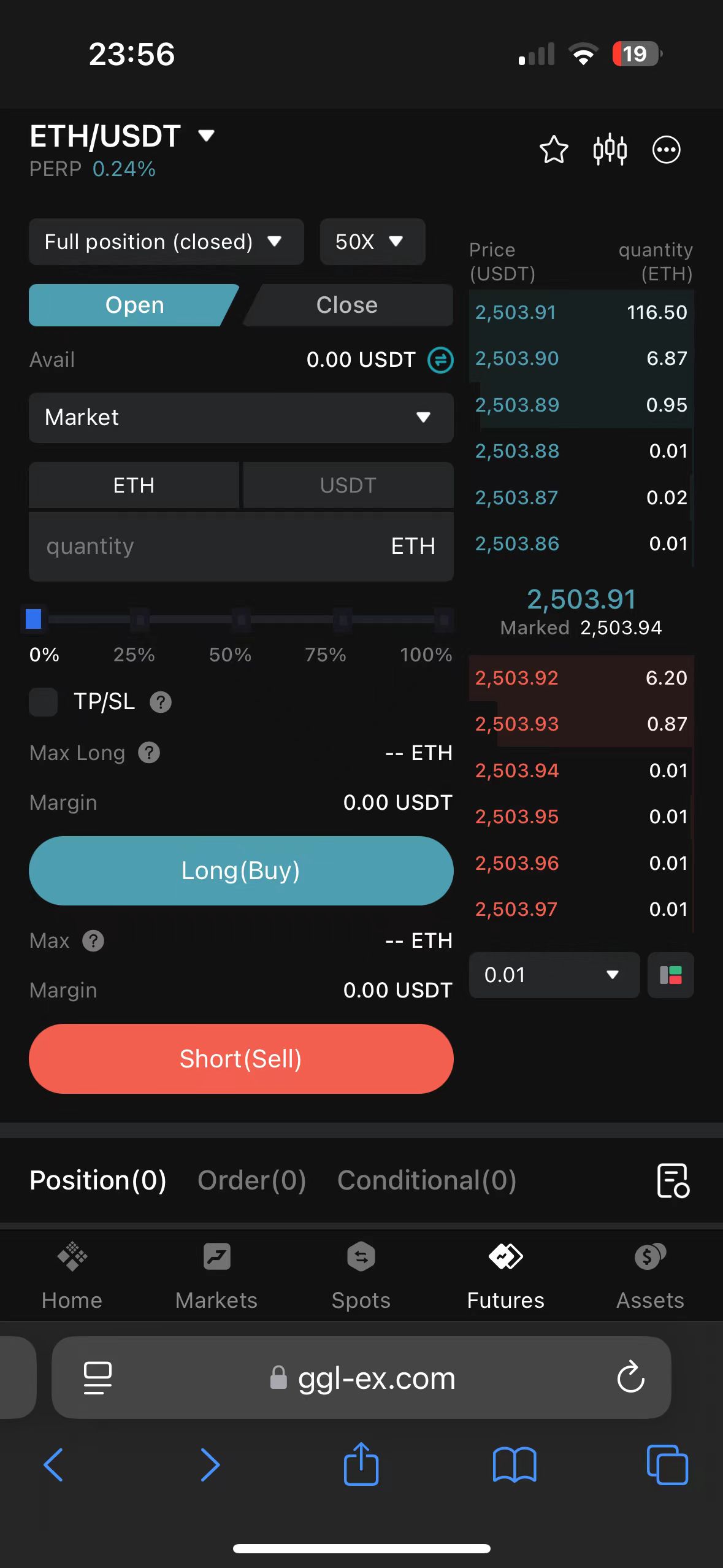Screen dimensions: 723x1568
Task: Change the Market order type
Action: (x=241, y=418)
